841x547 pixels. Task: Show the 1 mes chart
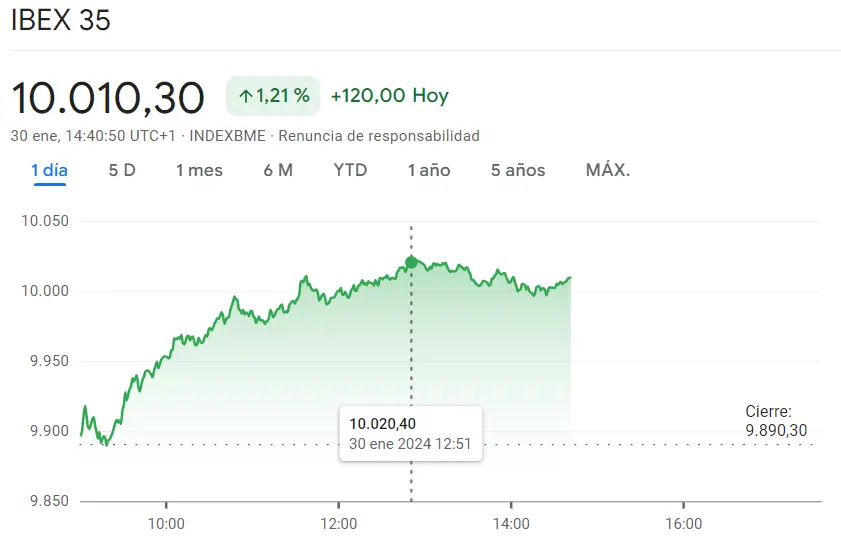click(x=200, y=171)
